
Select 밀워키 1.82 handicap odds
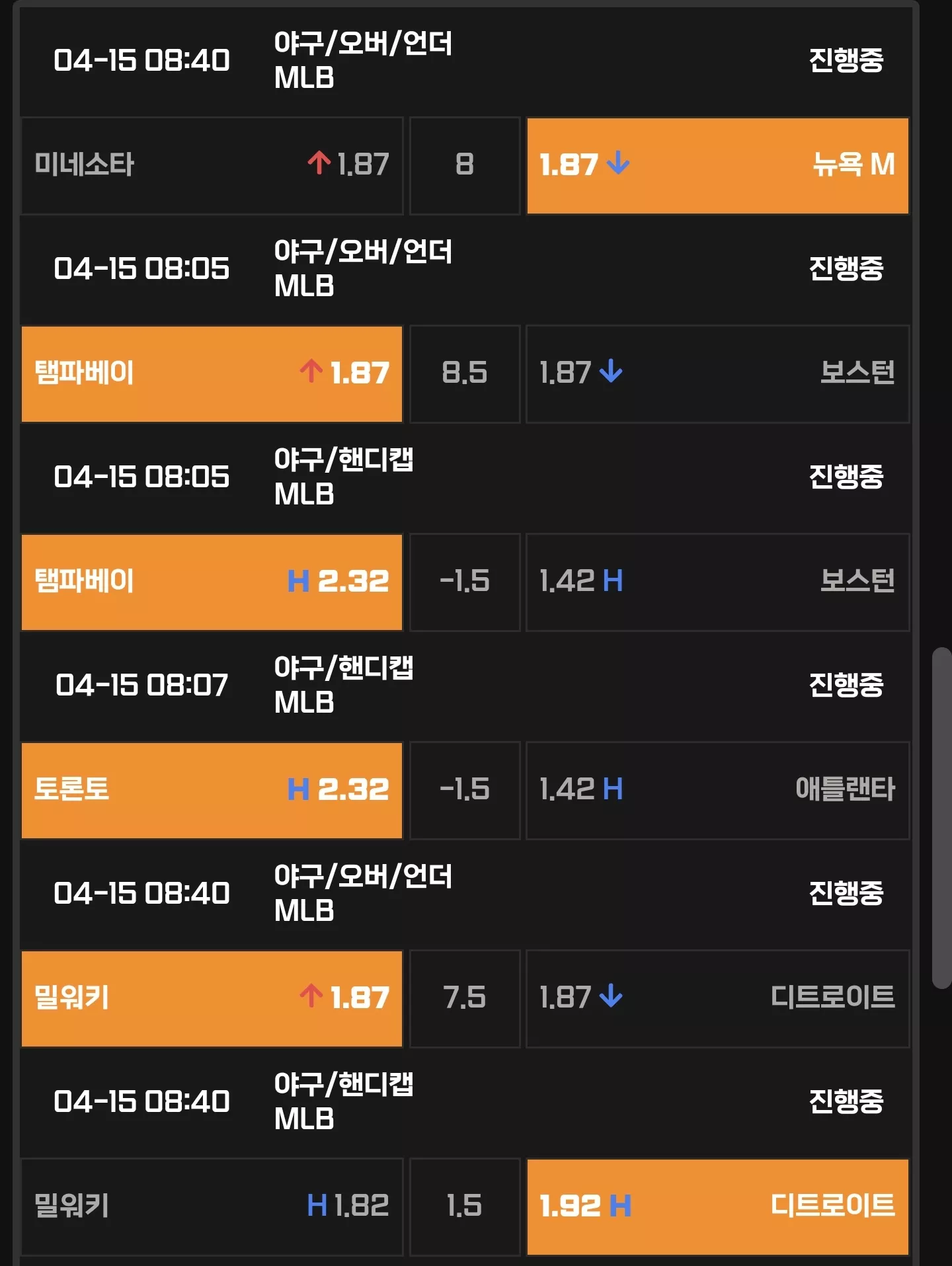click(x=212, y=1207)
